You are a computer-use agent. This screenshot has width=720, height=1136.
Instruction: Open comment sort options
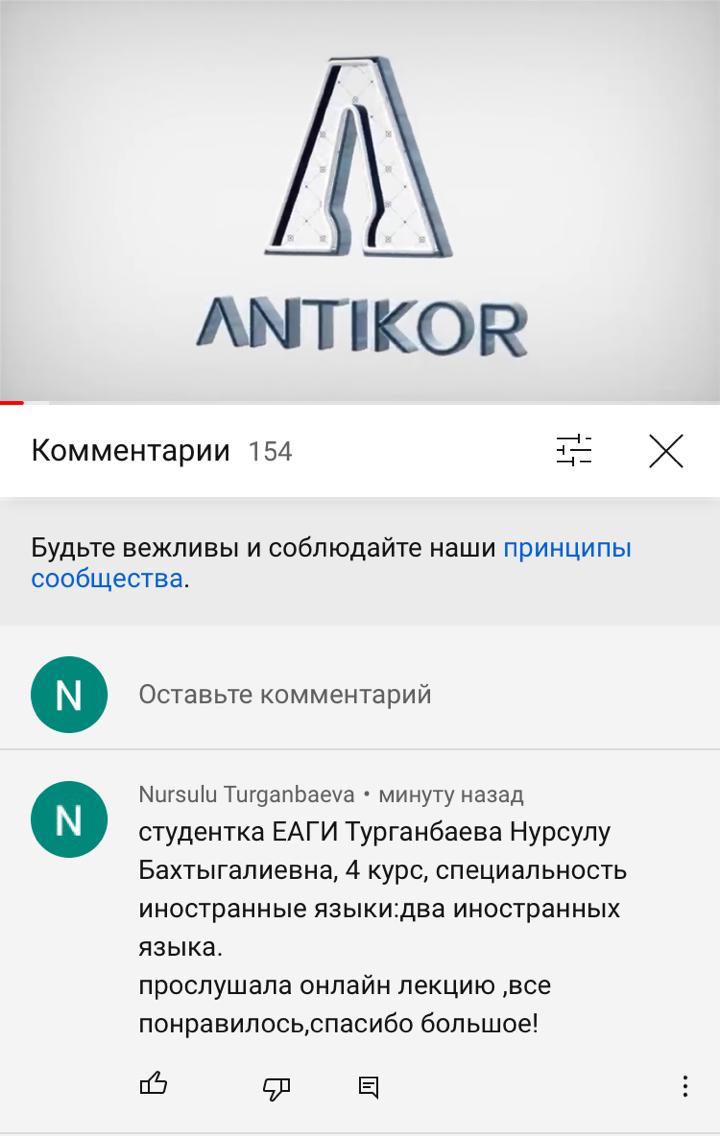click(x=574, y=451)
